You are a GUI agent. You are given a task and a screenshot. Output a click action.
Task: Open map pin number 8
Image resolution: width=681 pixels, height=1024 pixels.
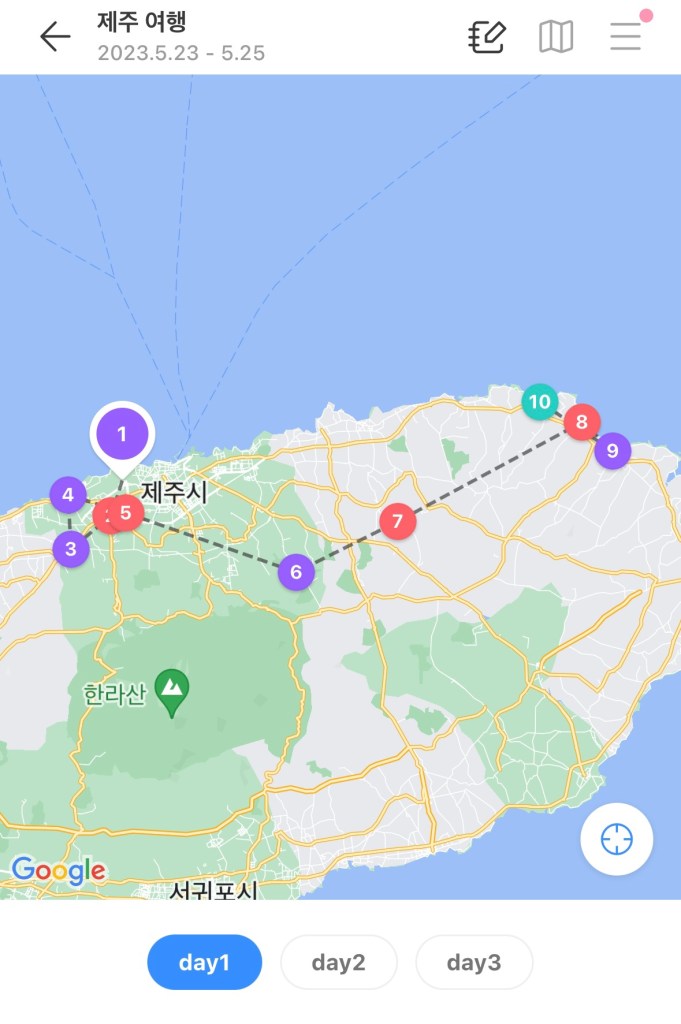point(581,422)
